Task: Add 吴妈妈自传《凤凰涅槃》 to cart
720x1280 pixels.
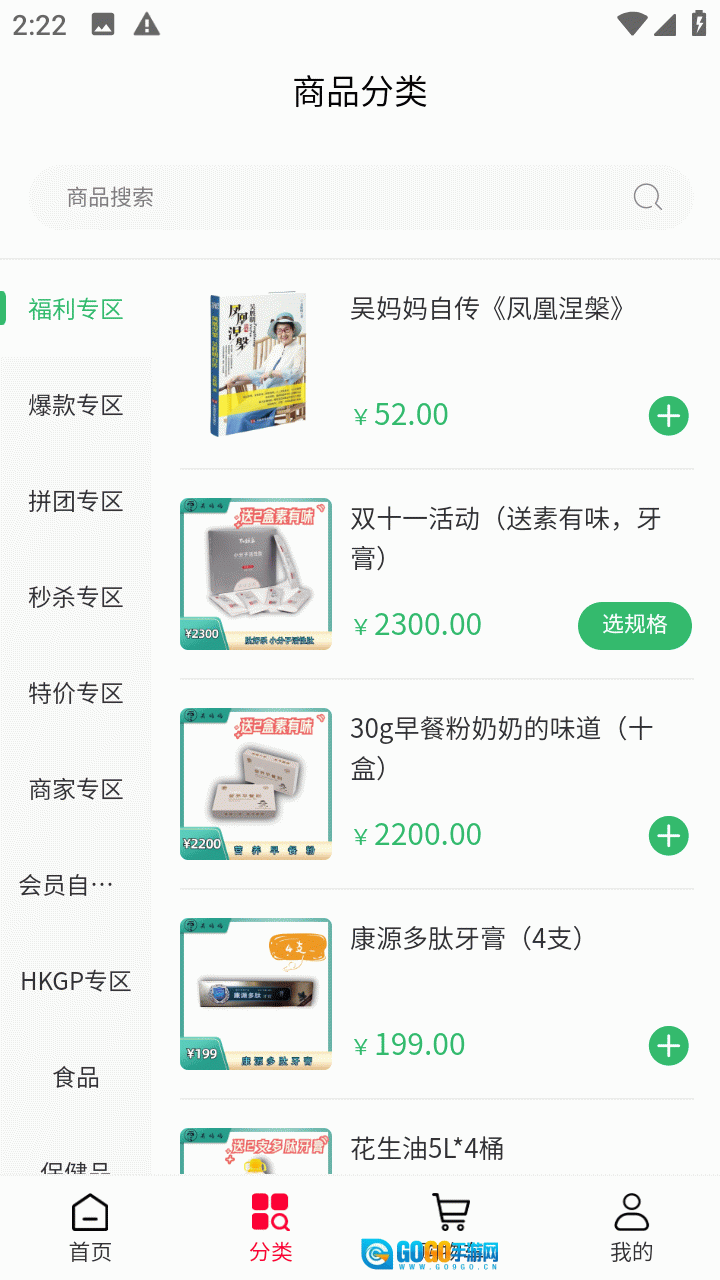Action: (668, 416)
